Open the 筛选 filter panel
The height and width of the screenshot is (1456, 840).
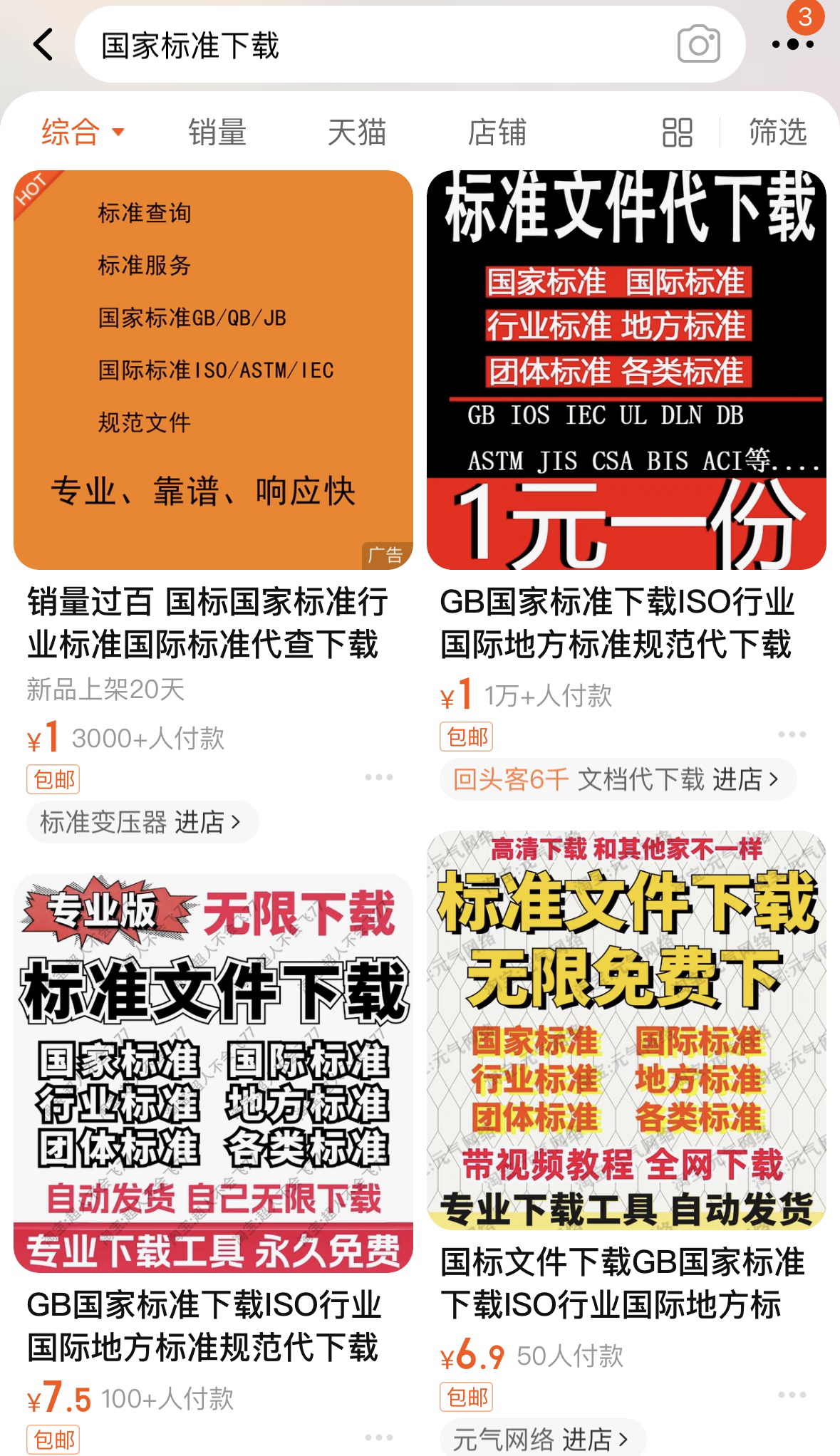click(x=777, y=132)
